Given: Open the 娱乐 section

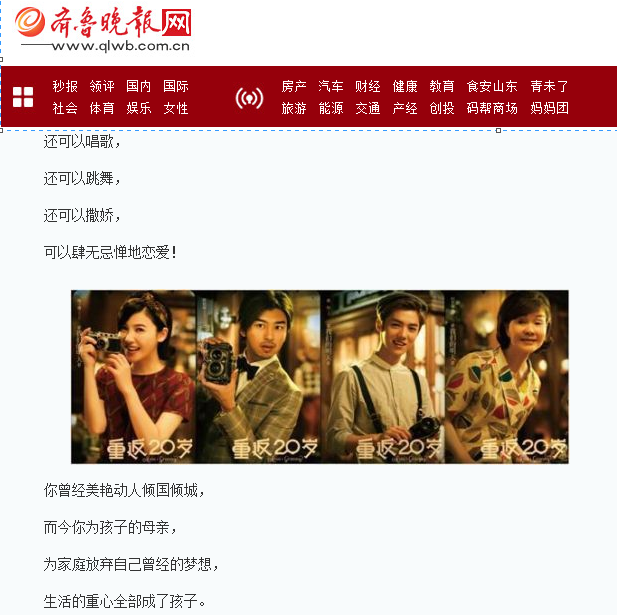Looking at the screenshot, I should click(x=139, y=108).
